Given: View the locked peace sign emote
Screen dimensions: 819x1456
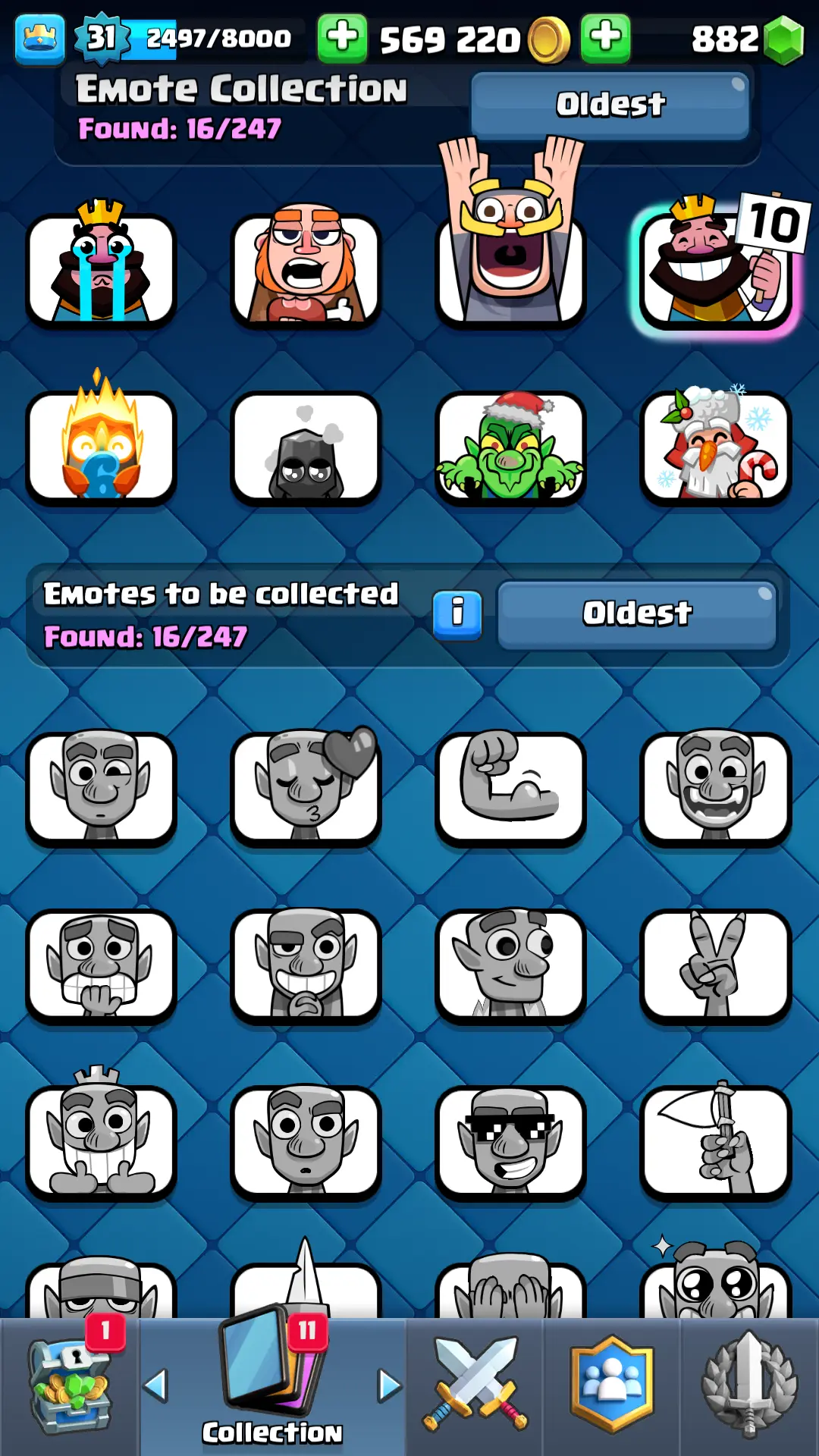Looking at the screenshot, I should click(716, 966).
